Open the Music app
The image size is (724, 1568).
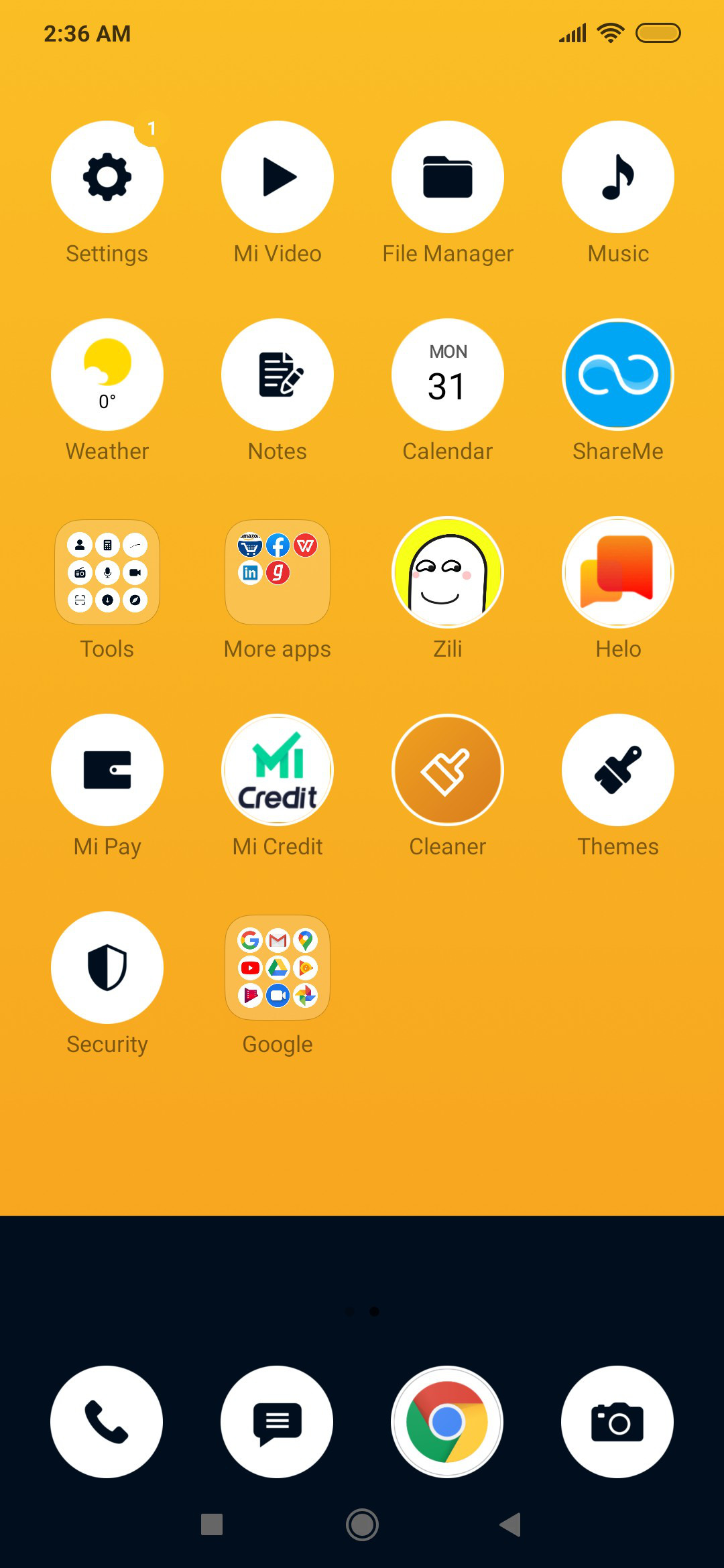pos(618,177)
